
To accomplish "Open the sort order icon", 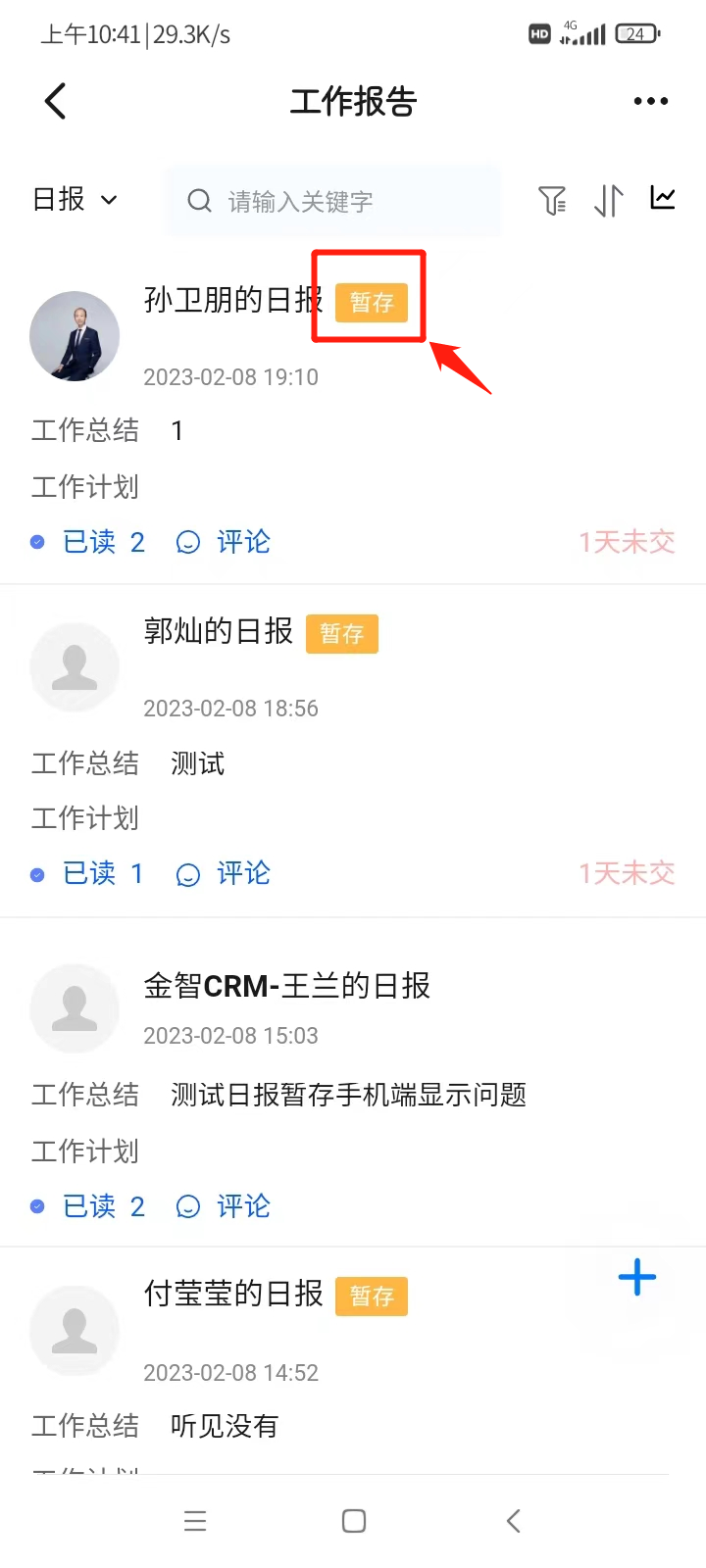I will pyautogui.click(x=608, y=200).
